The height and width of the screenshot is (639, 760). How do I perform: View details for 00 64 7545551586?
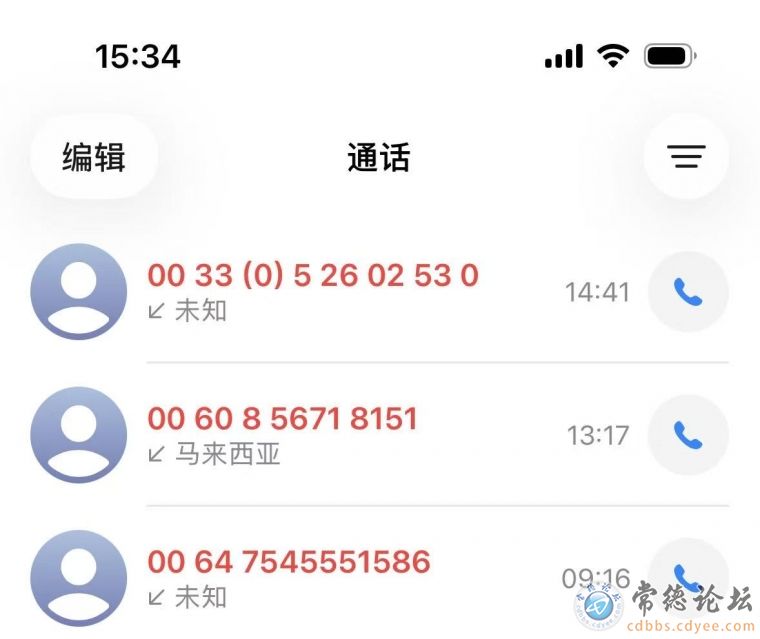(x=289, y=577)
